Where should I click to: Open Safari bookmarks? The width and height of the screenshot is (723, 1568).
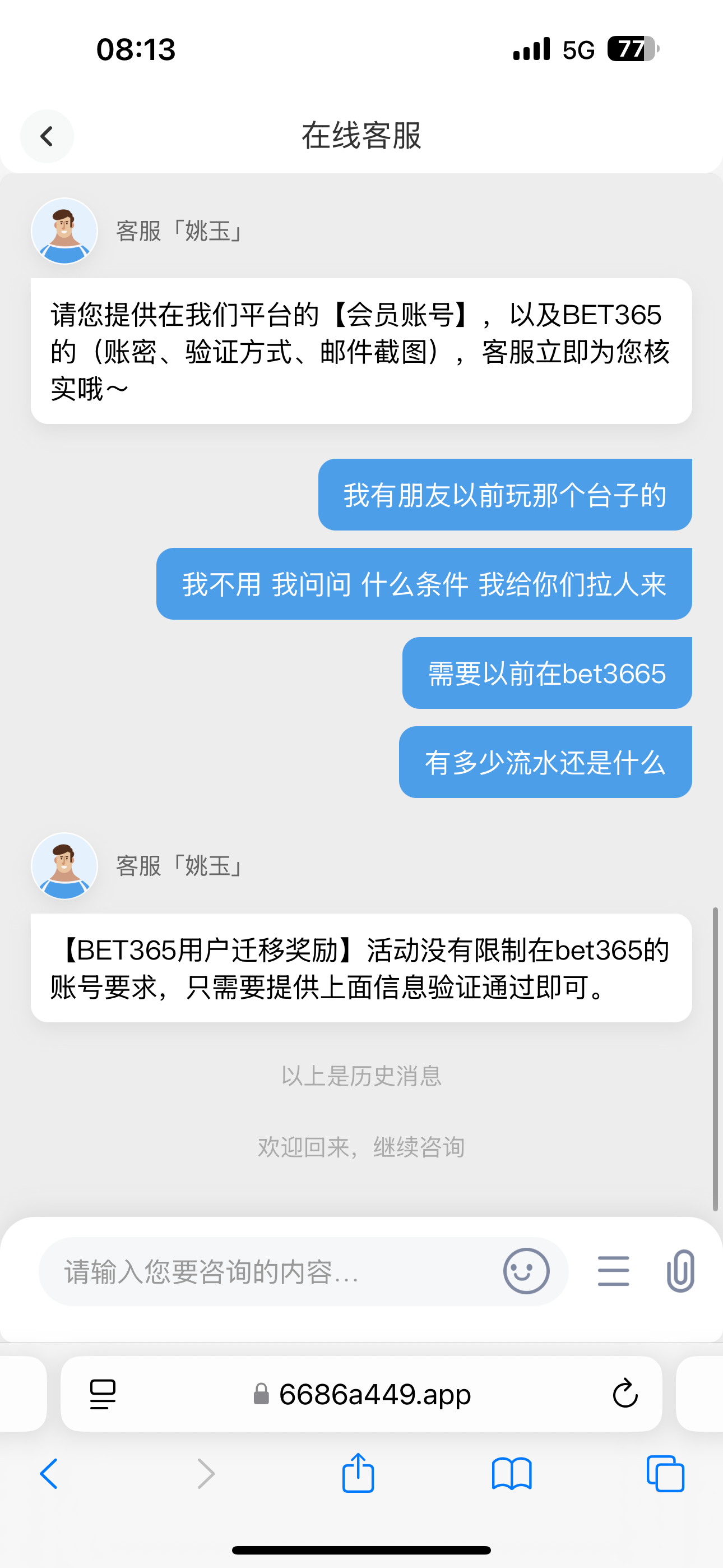point(511,1474)
